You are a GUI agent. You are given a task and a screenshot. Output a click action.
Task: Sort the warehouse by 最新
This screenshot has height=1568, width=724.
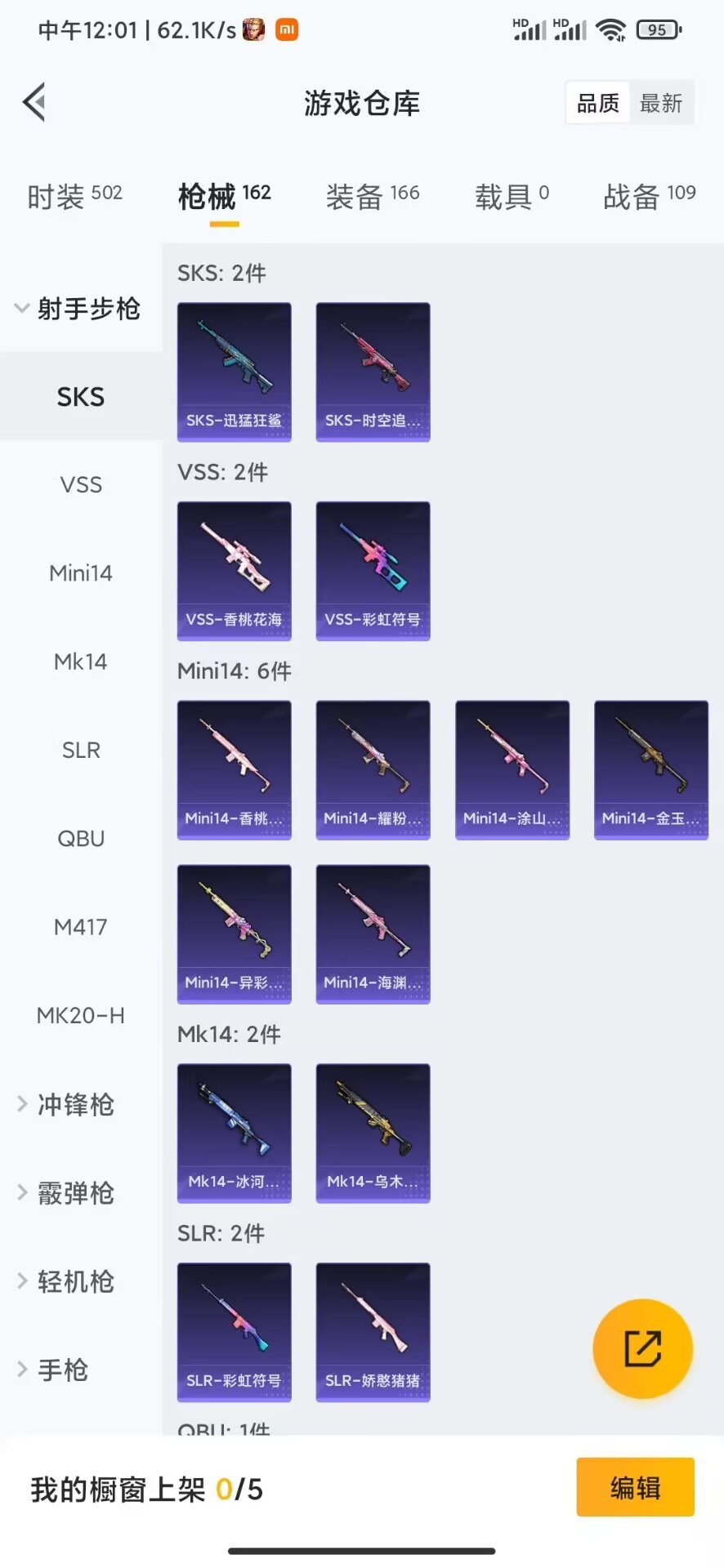pos(661,104)
